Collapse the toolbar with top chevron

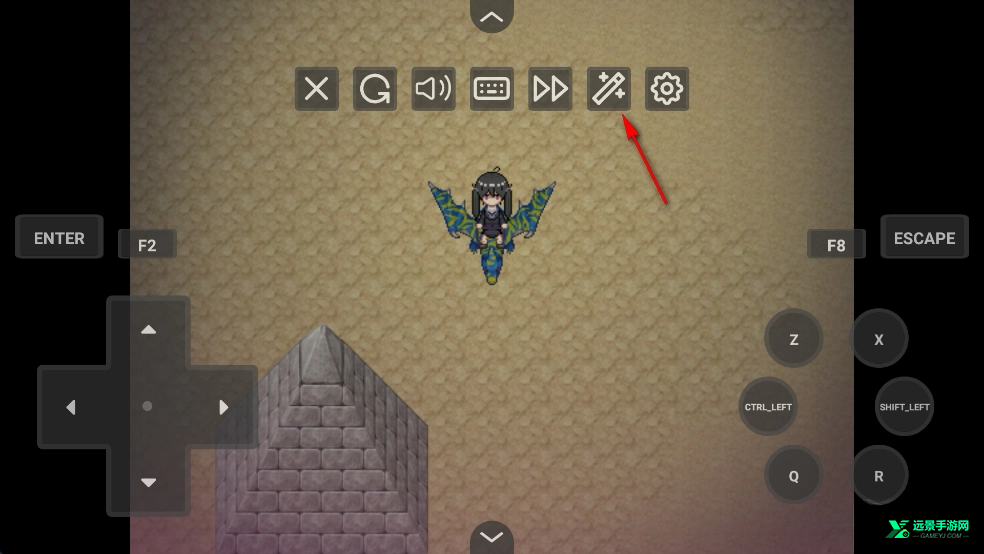click(491, 16)
